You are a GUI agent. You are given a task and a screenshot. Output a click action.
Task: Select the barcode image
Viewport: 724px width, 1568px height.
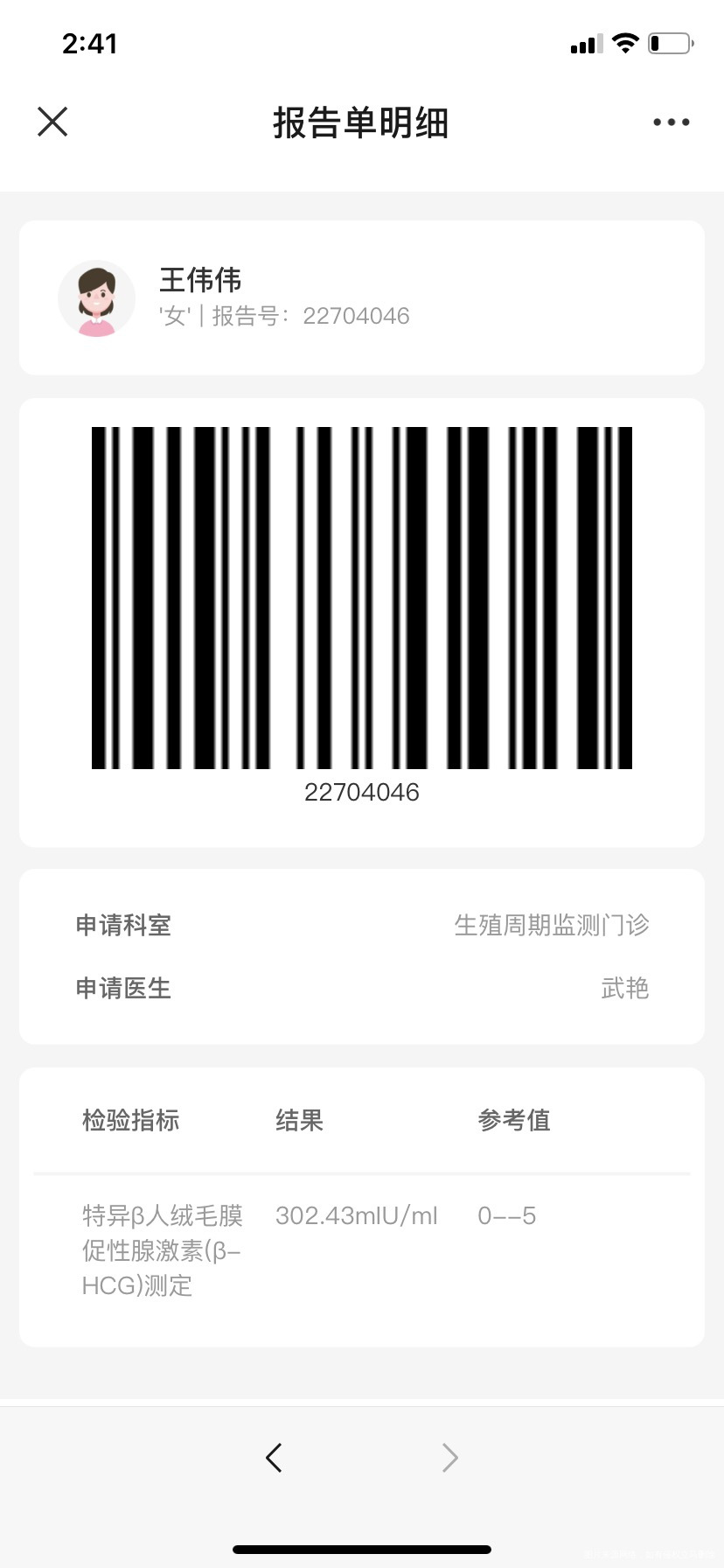pyautogui.click(x=362, y=598)
